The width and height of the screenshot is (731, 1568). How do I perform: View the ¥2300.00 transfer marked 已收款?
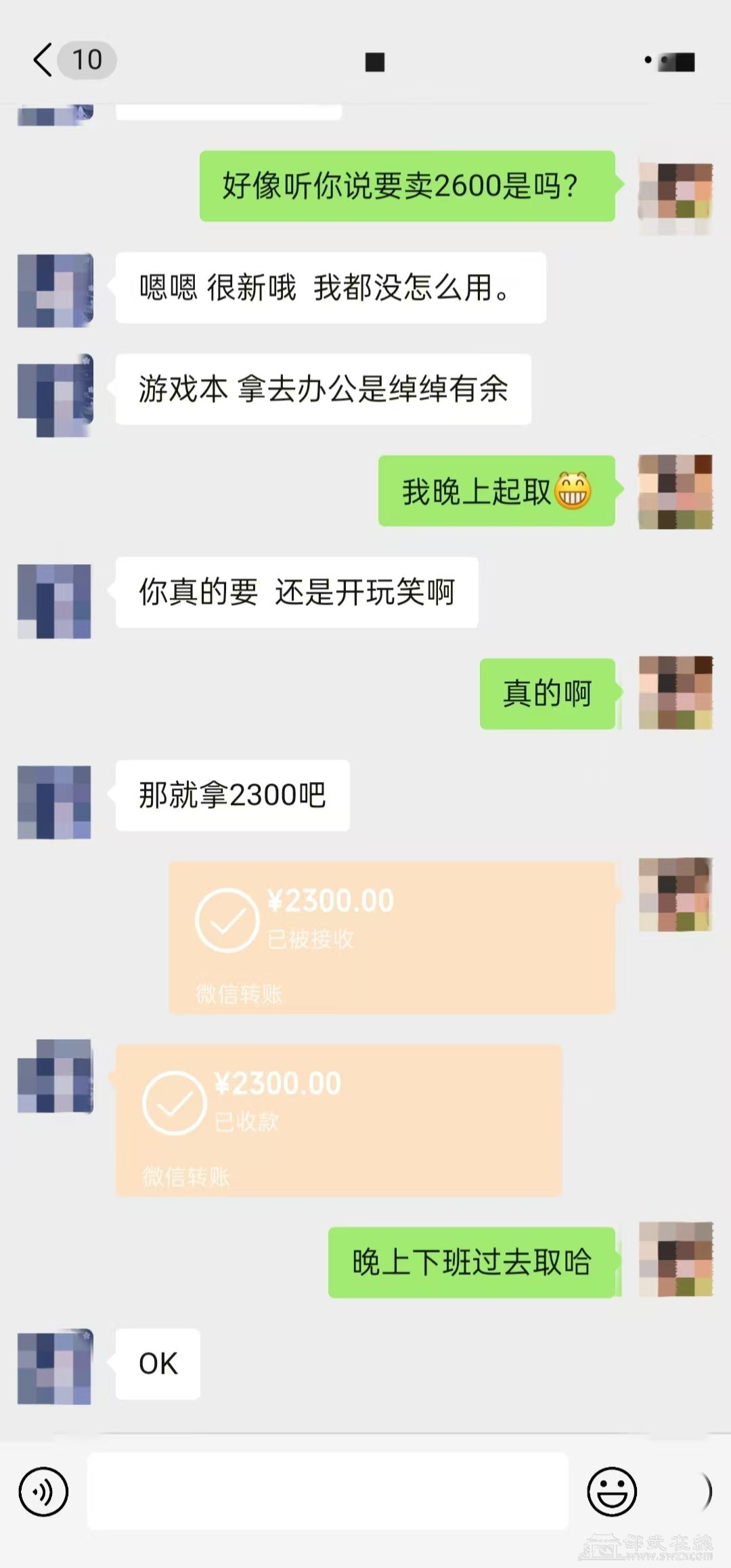coord(338,1120)
